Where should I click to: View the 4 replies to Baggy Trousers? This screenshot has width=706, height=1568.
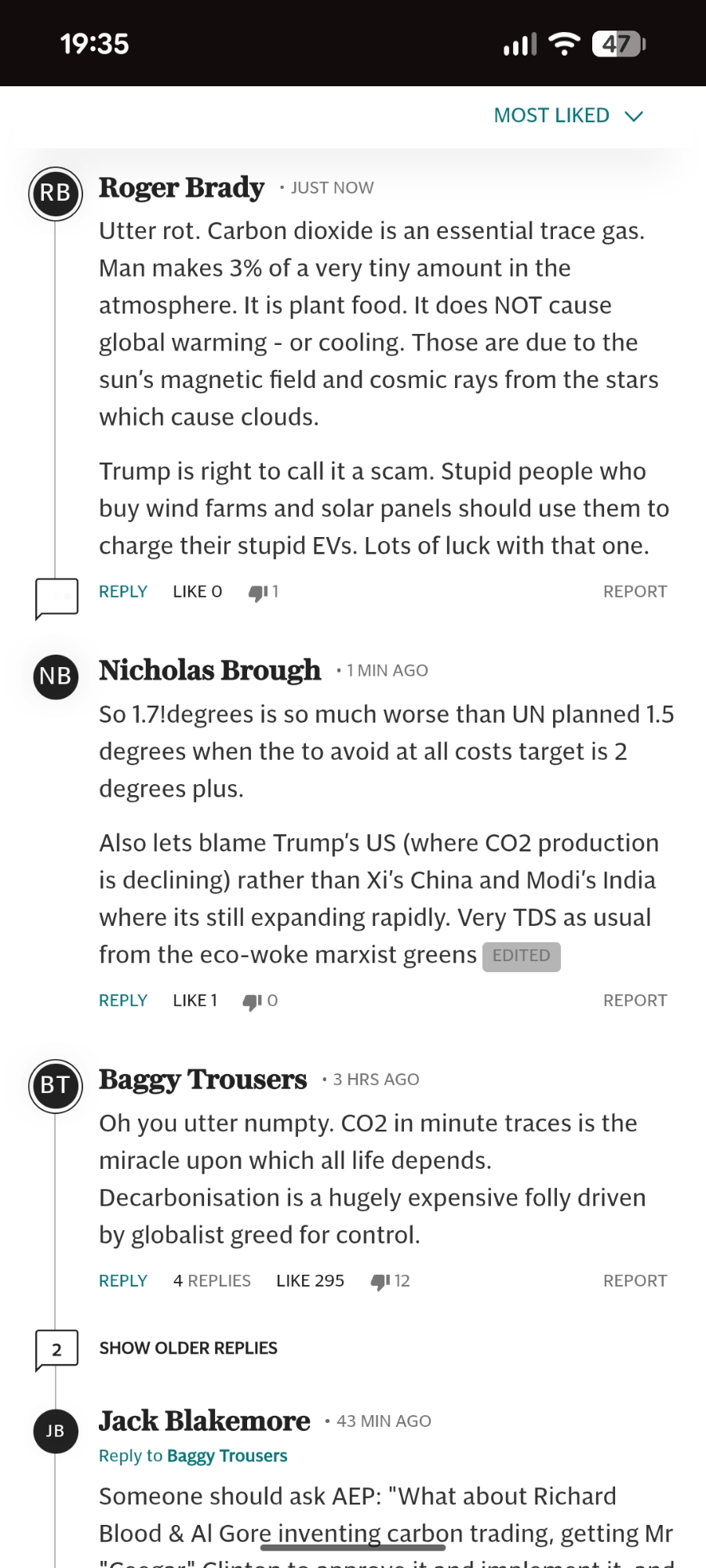click(212, 1281)
